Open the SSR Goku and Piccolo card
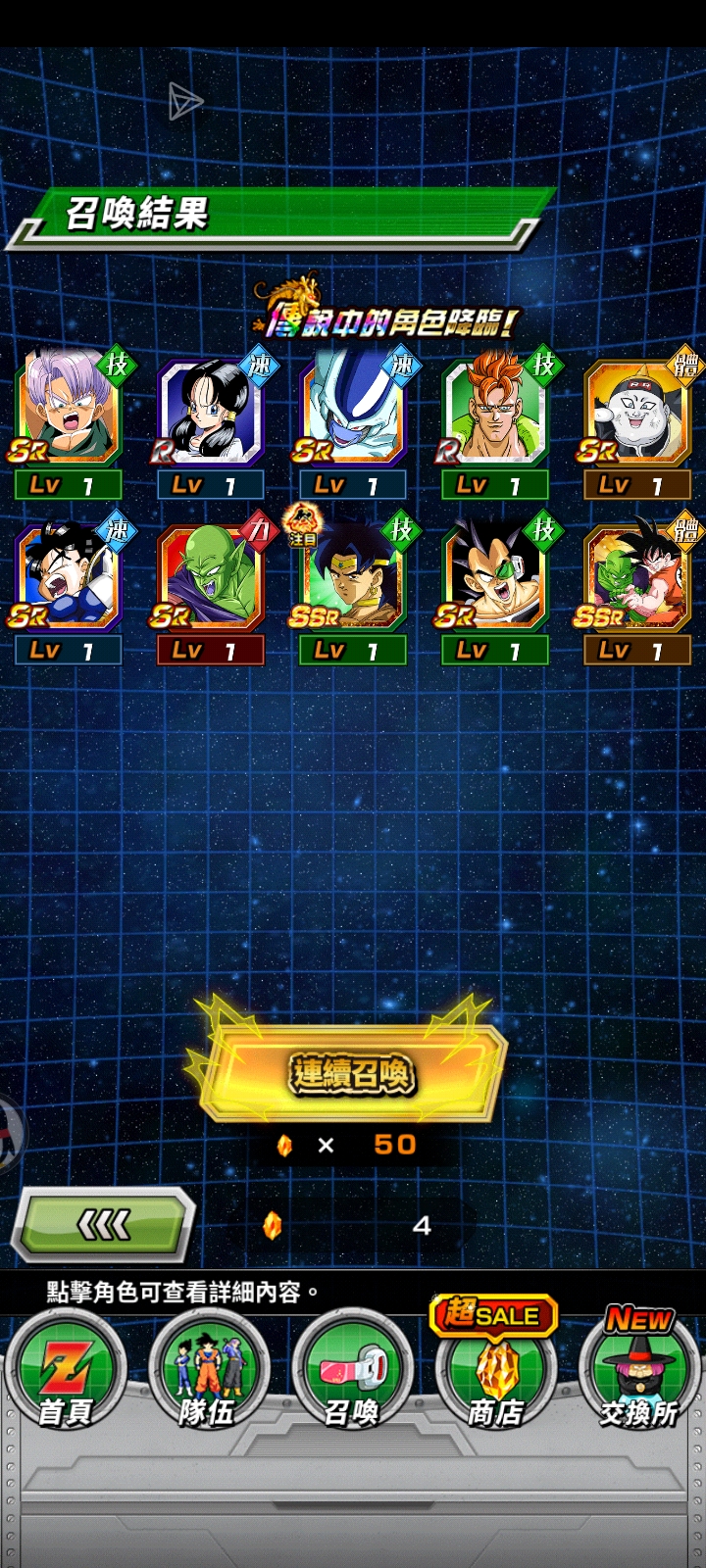706x1568 pixels. (x=637, y=590)
